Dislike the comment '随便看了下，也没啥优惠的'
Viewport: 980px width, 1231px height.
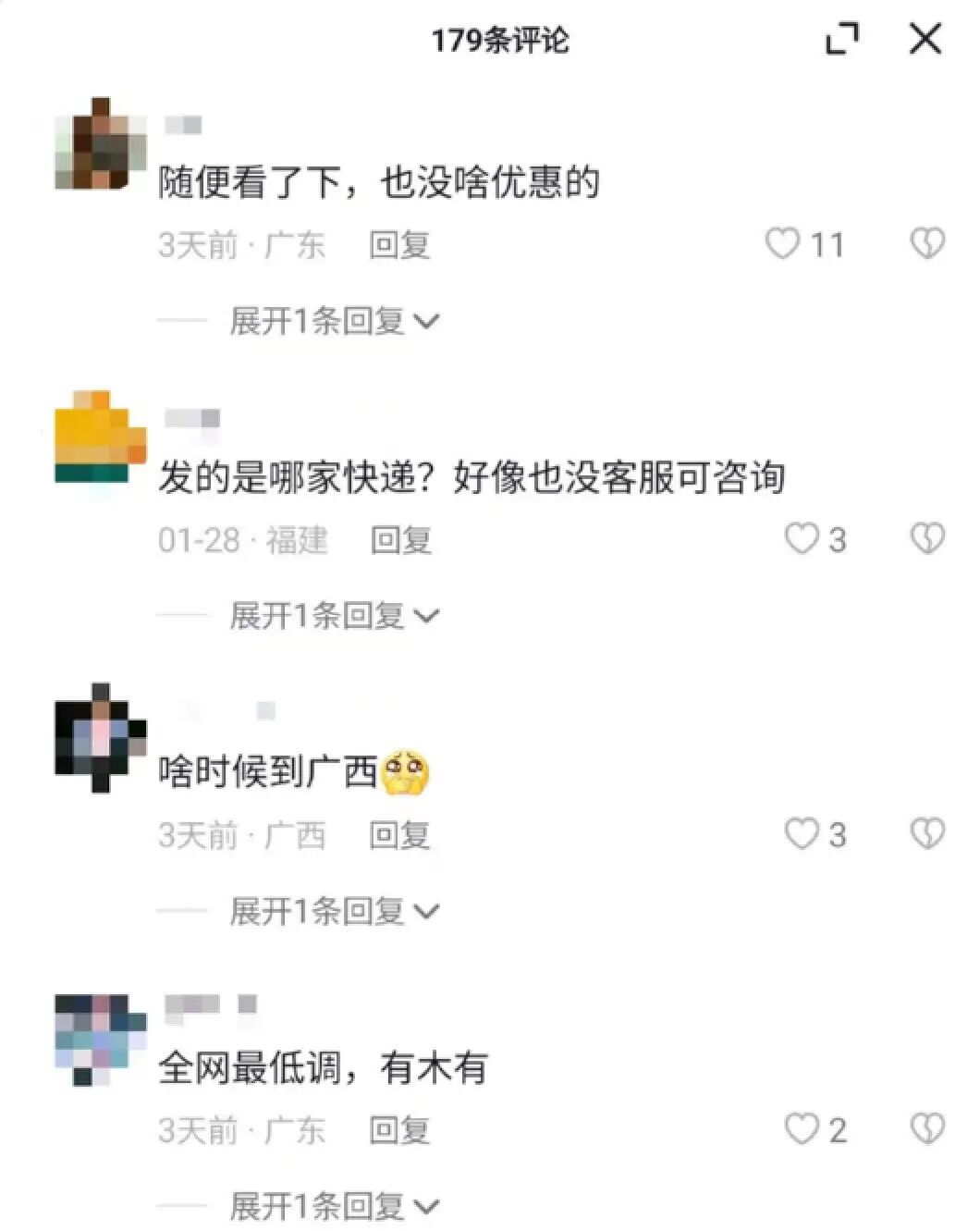pyautogui.click(x=927, y=244)
